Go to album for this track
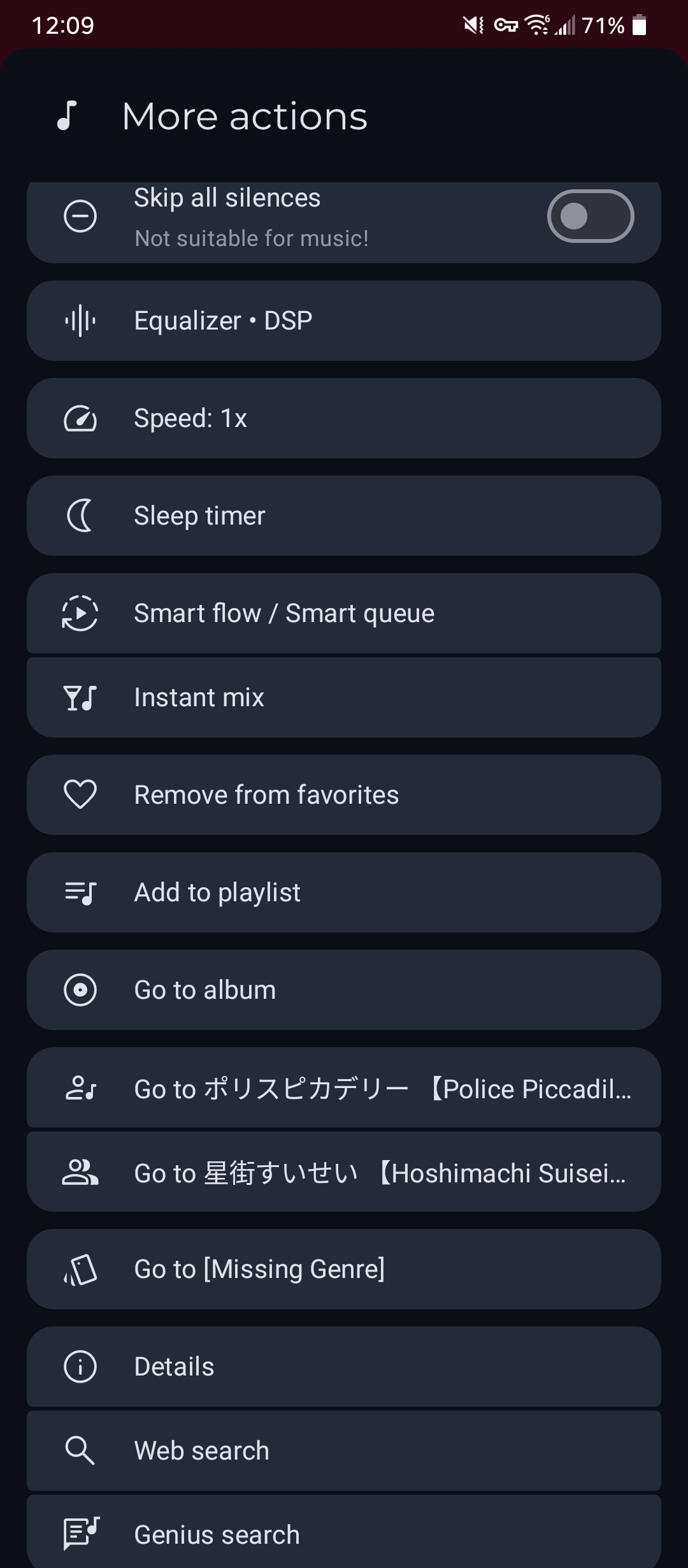Viewport: 688px width, 1568px height. click(344, 990)
